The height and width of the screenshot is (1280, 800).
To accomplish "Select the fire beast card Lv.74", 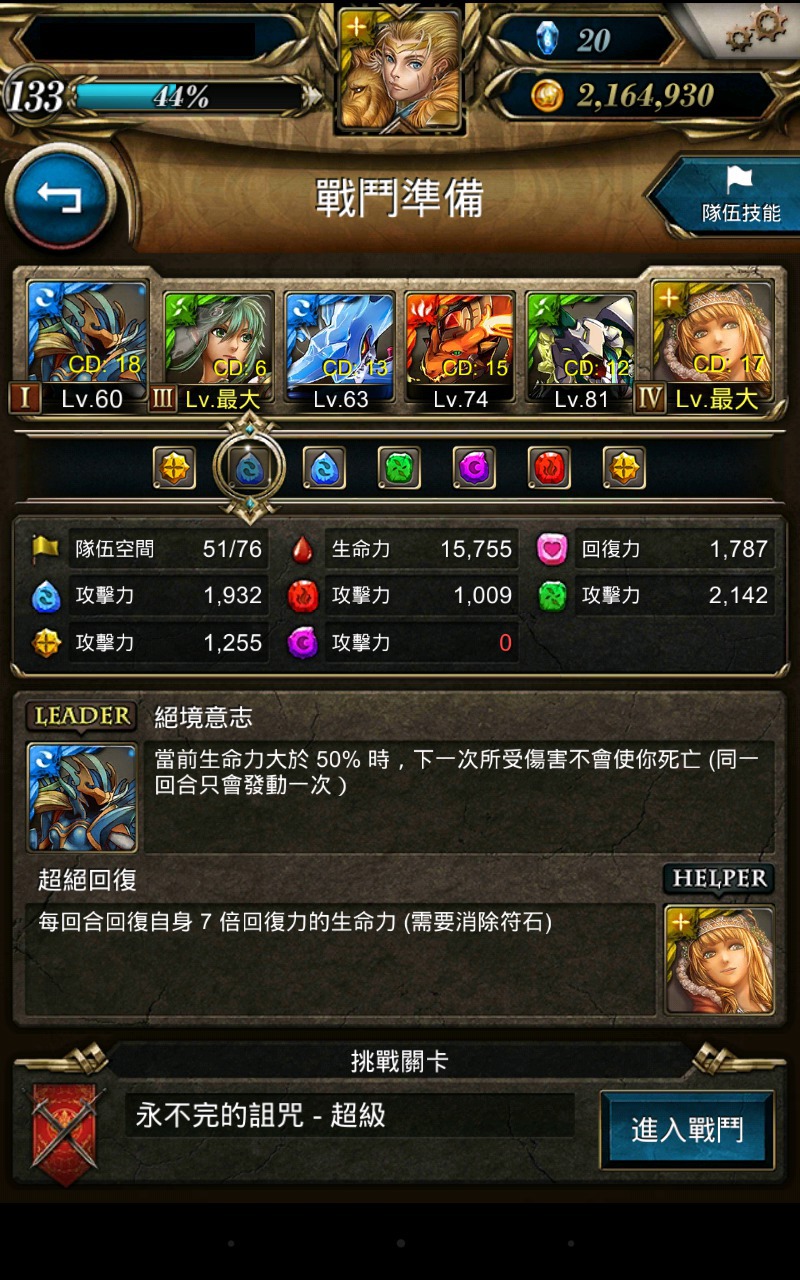I will point(460,351).
